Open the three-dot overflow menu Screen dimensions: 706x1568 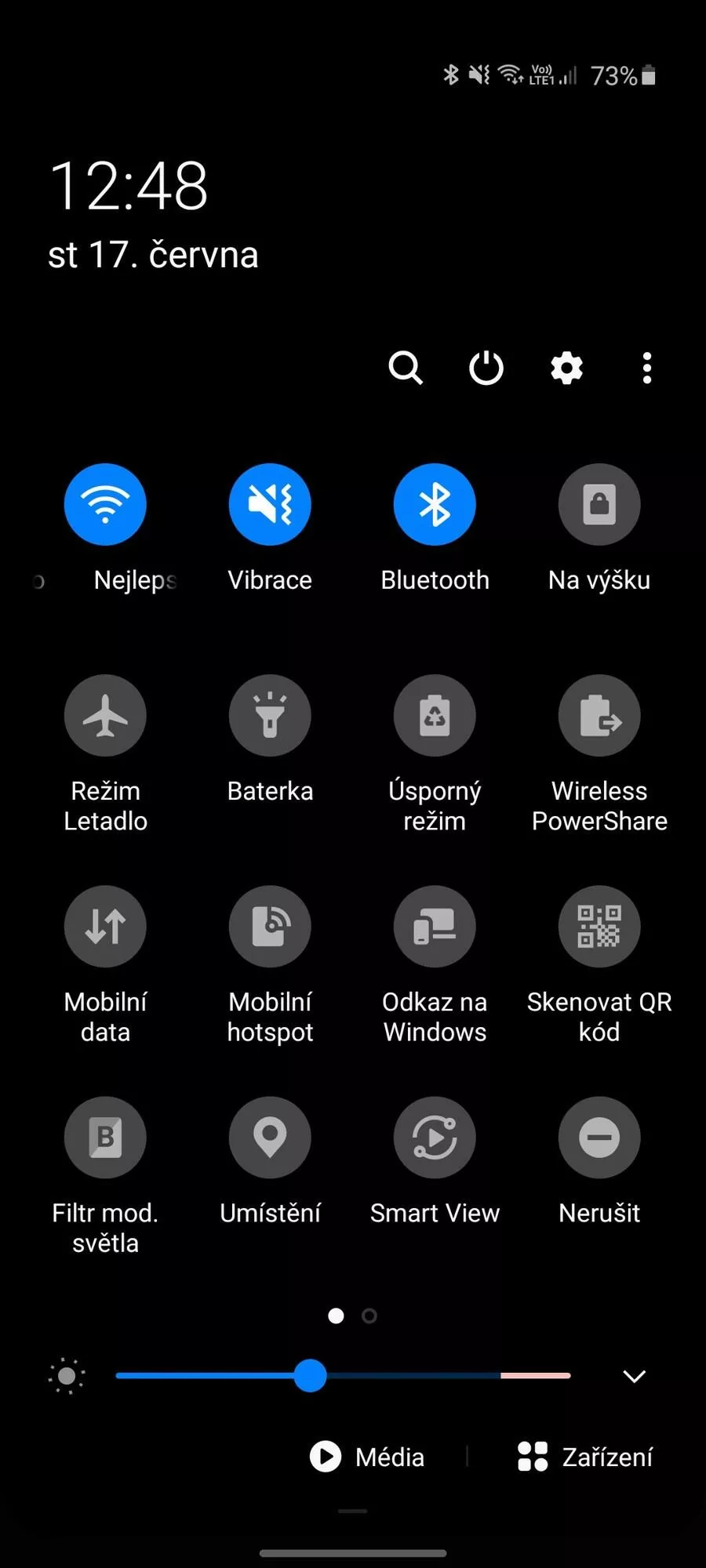[x=647, y=367]
